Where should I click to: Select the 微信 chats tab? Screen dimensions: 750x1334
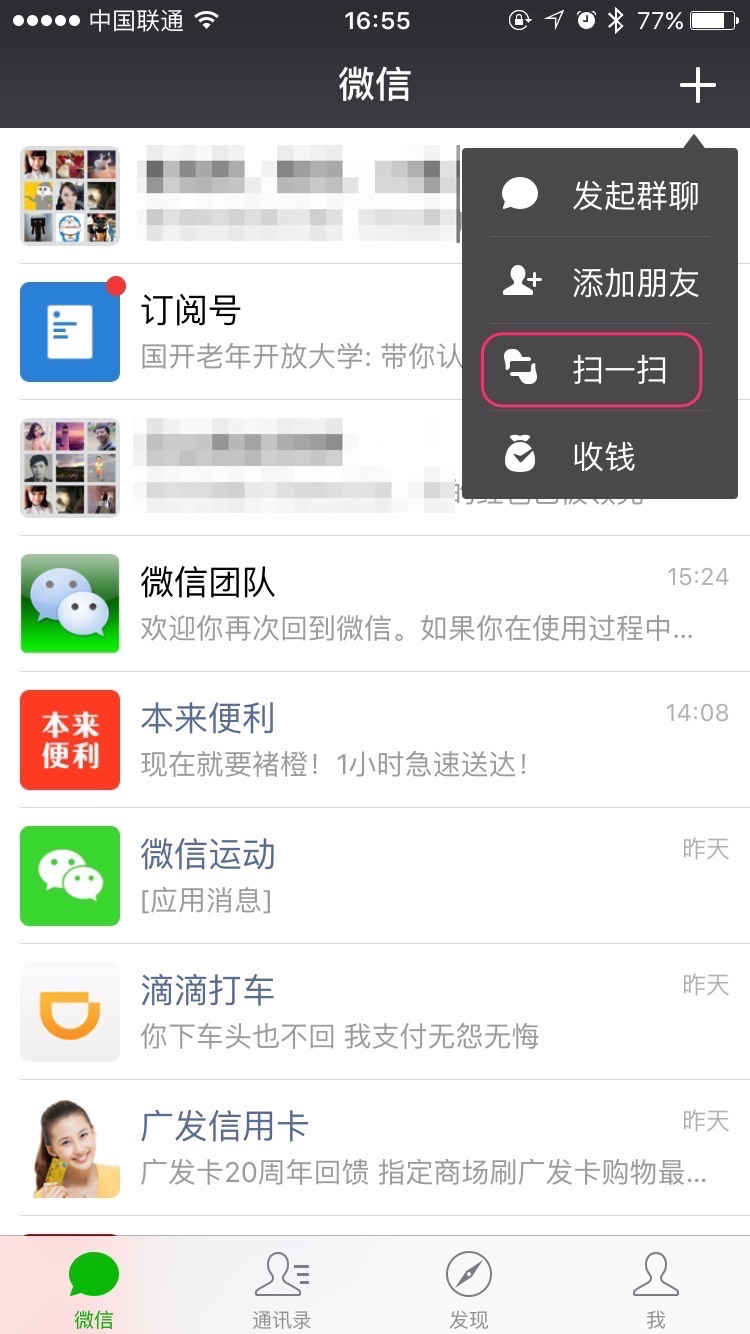94,1288
